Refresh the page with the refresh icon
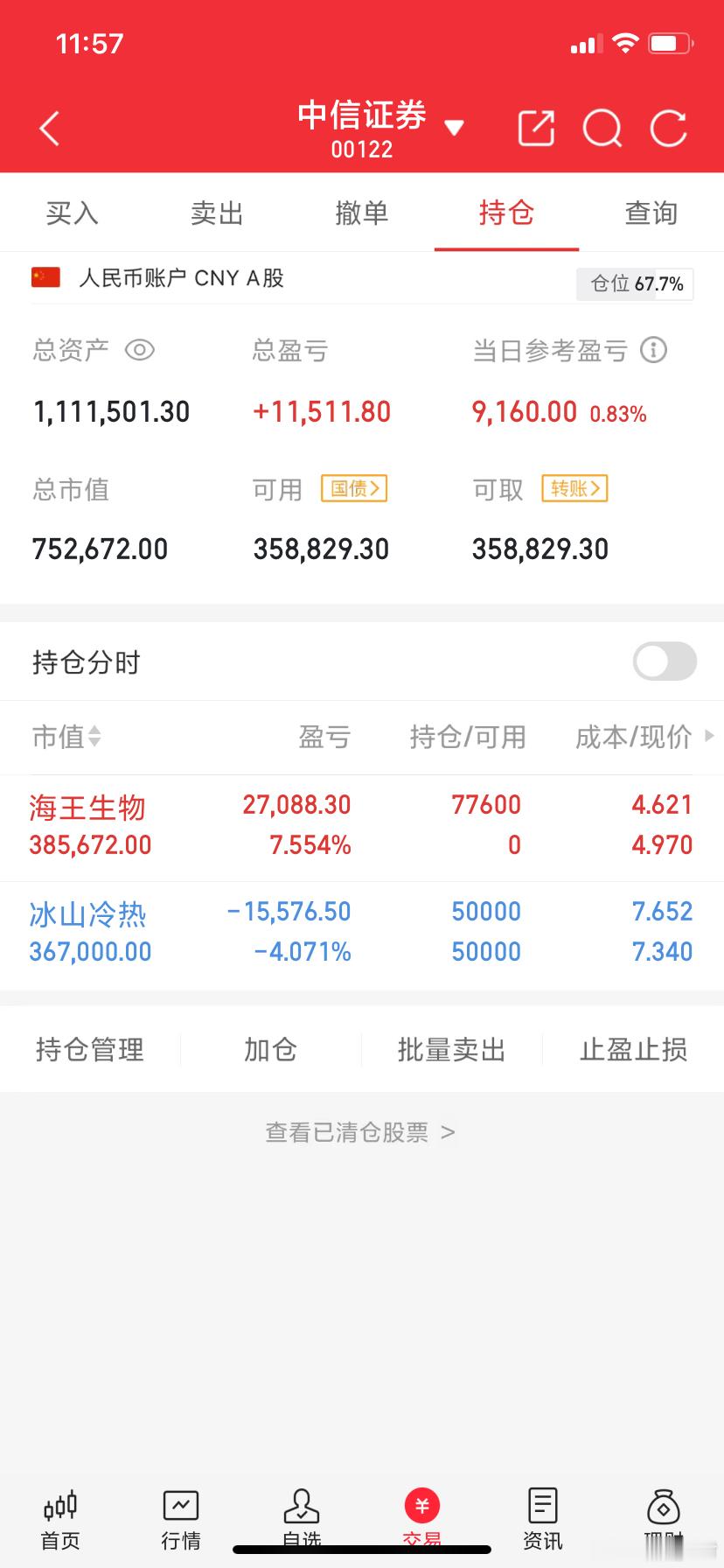 pyautogui.click(x=668, y=128)
